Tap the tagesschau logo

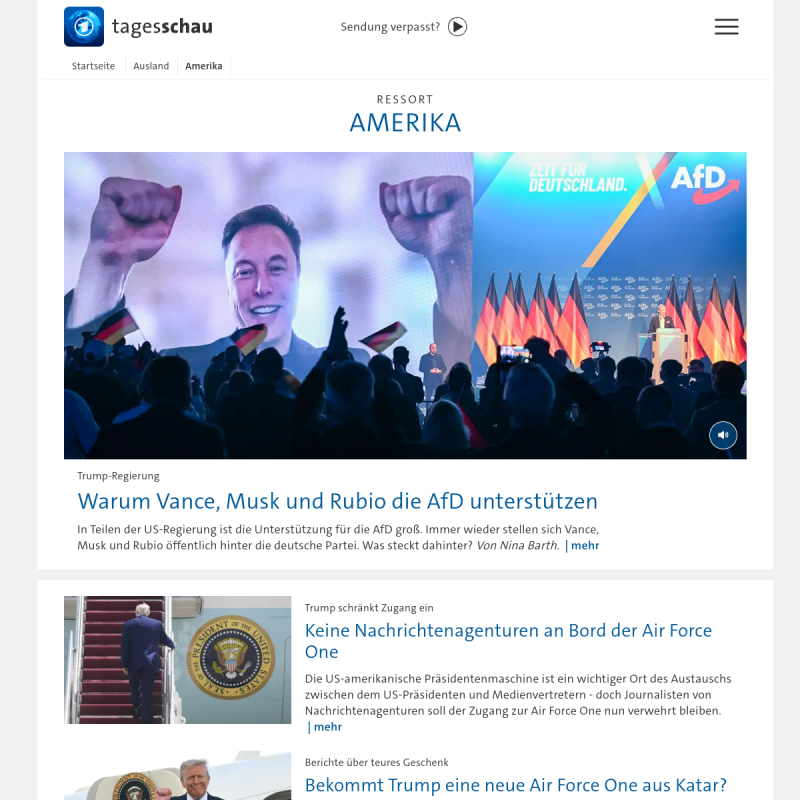click(x=138, y=27)
